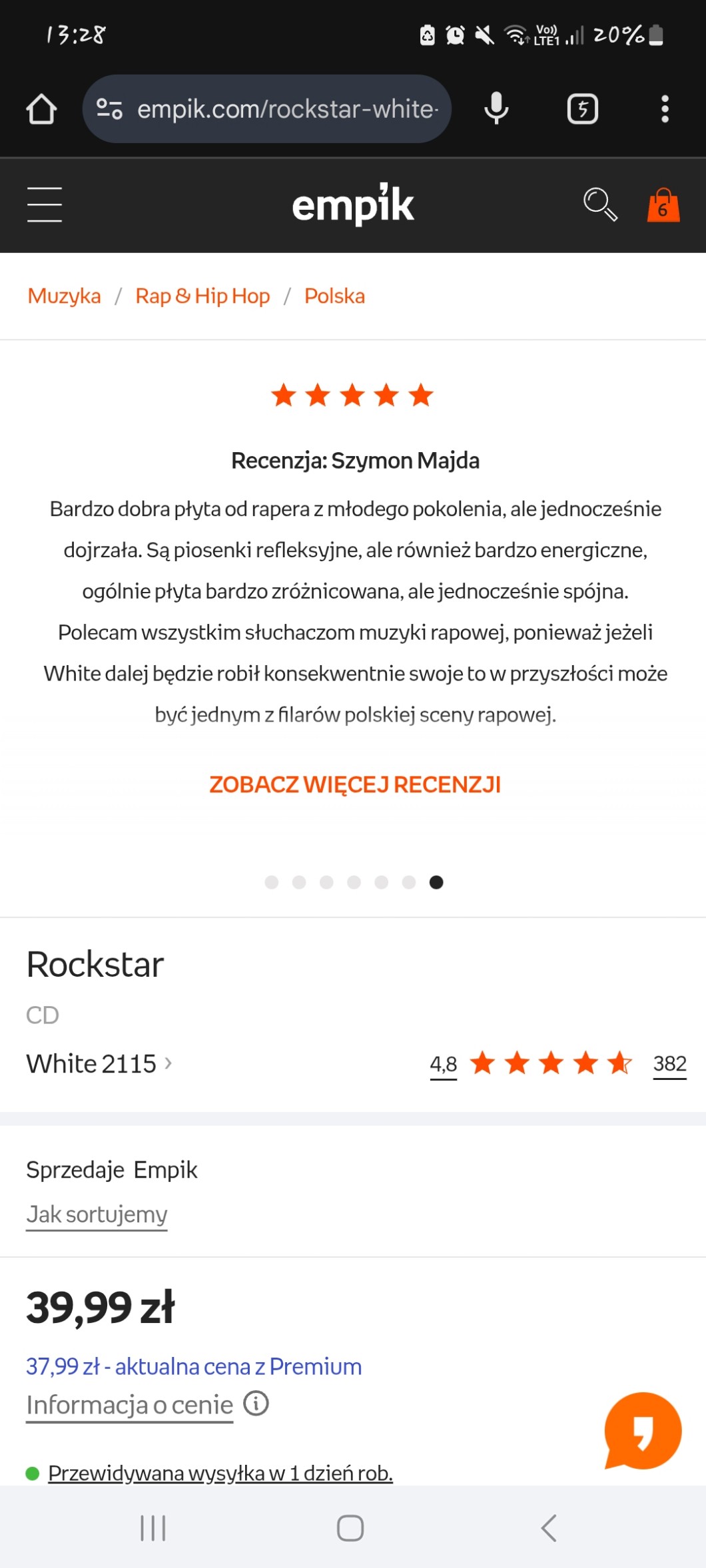Open the browser tab switcher
This screenshot has height=1568, width=706.
pos(582,109)
